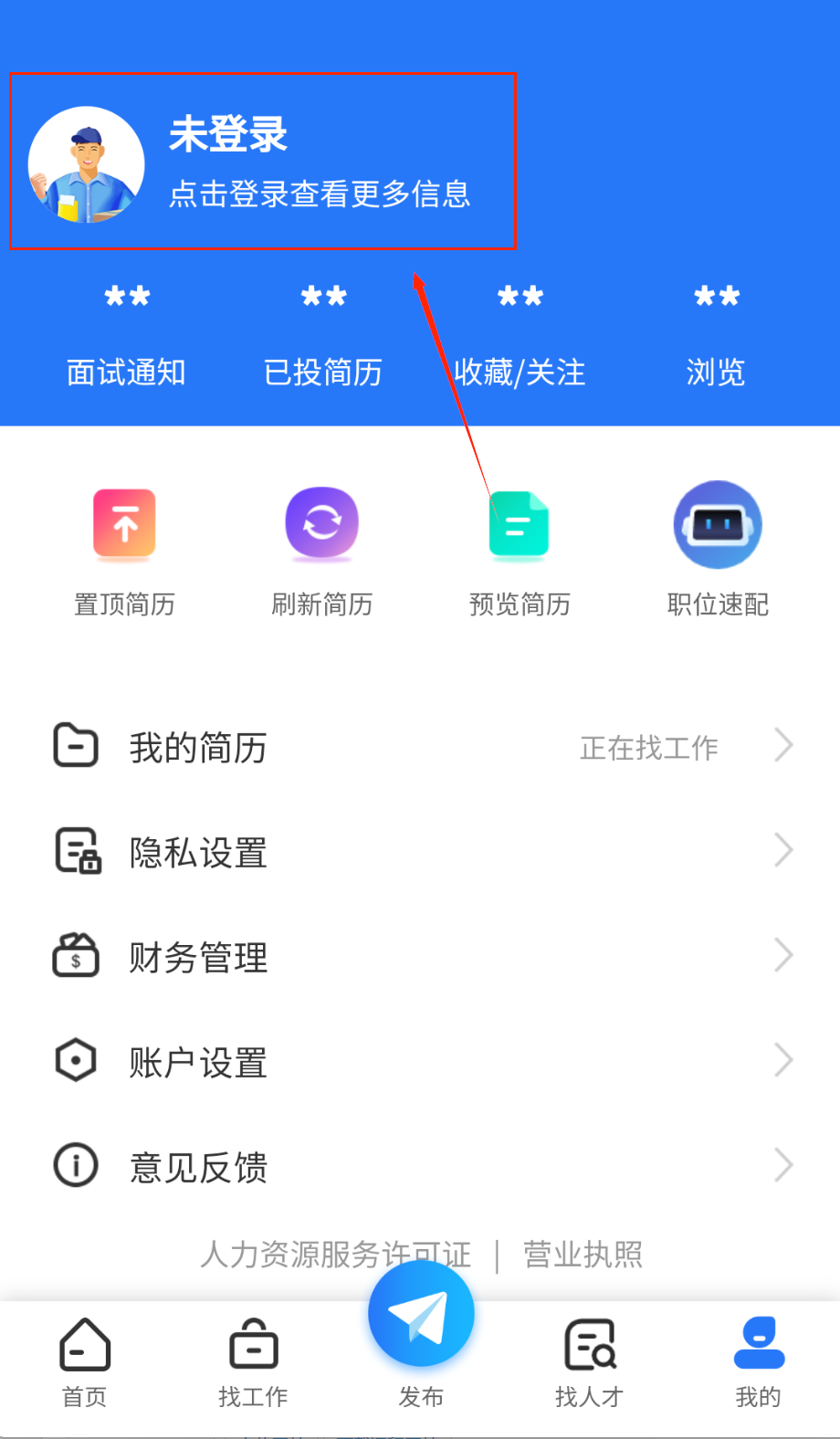This screenshot has width=840, height=1439.
Task: Open 我的简历 row
Action: (420, 747)
